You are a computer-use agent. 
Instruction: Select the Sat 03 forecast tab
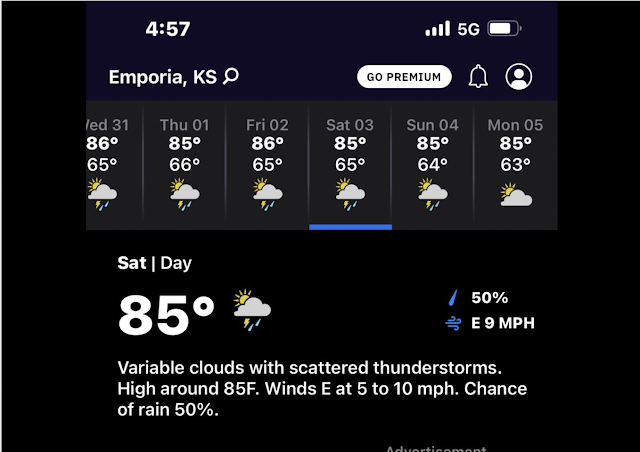pyautogui.click(x=350, y=165)
